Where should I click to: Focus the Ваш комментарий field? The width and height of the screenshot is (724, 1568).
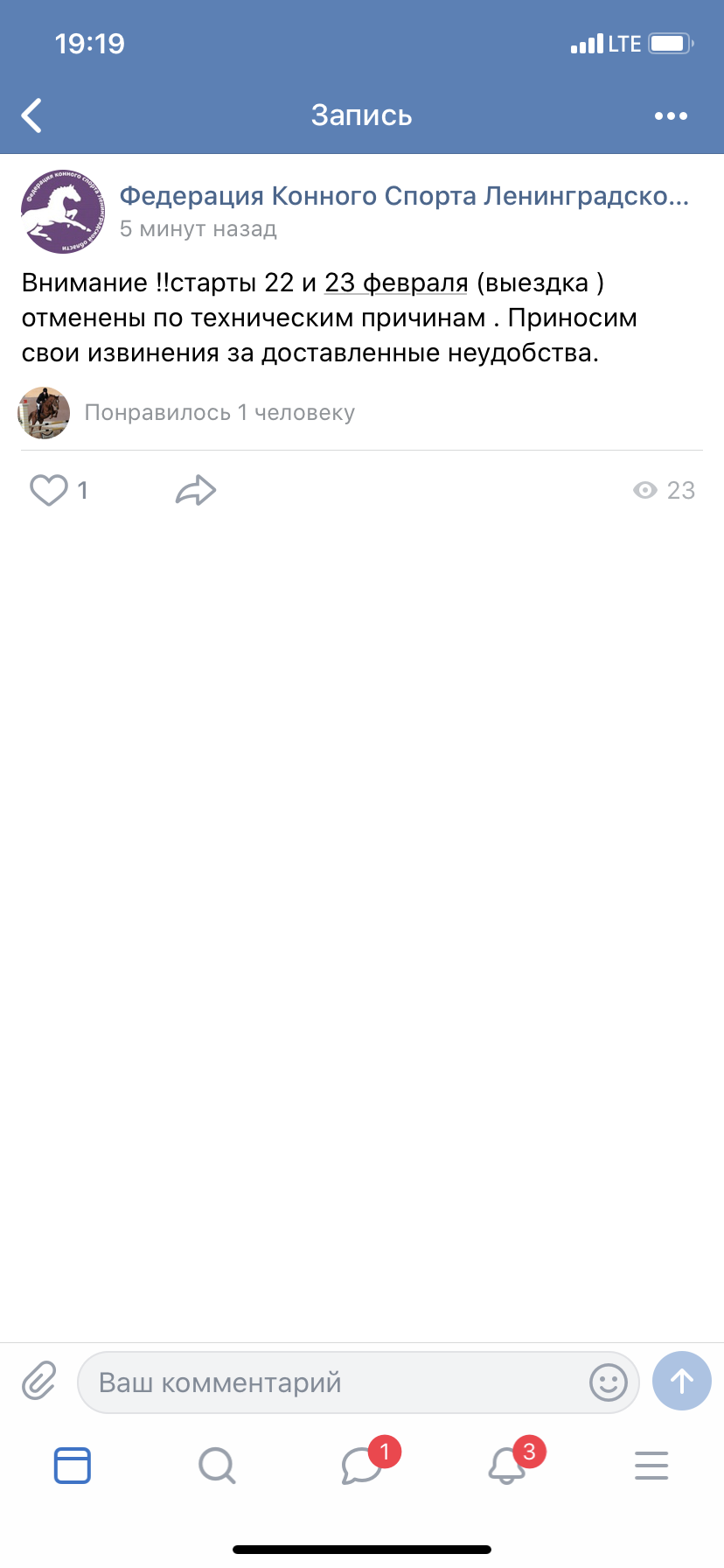click(x=332, y=1382)
